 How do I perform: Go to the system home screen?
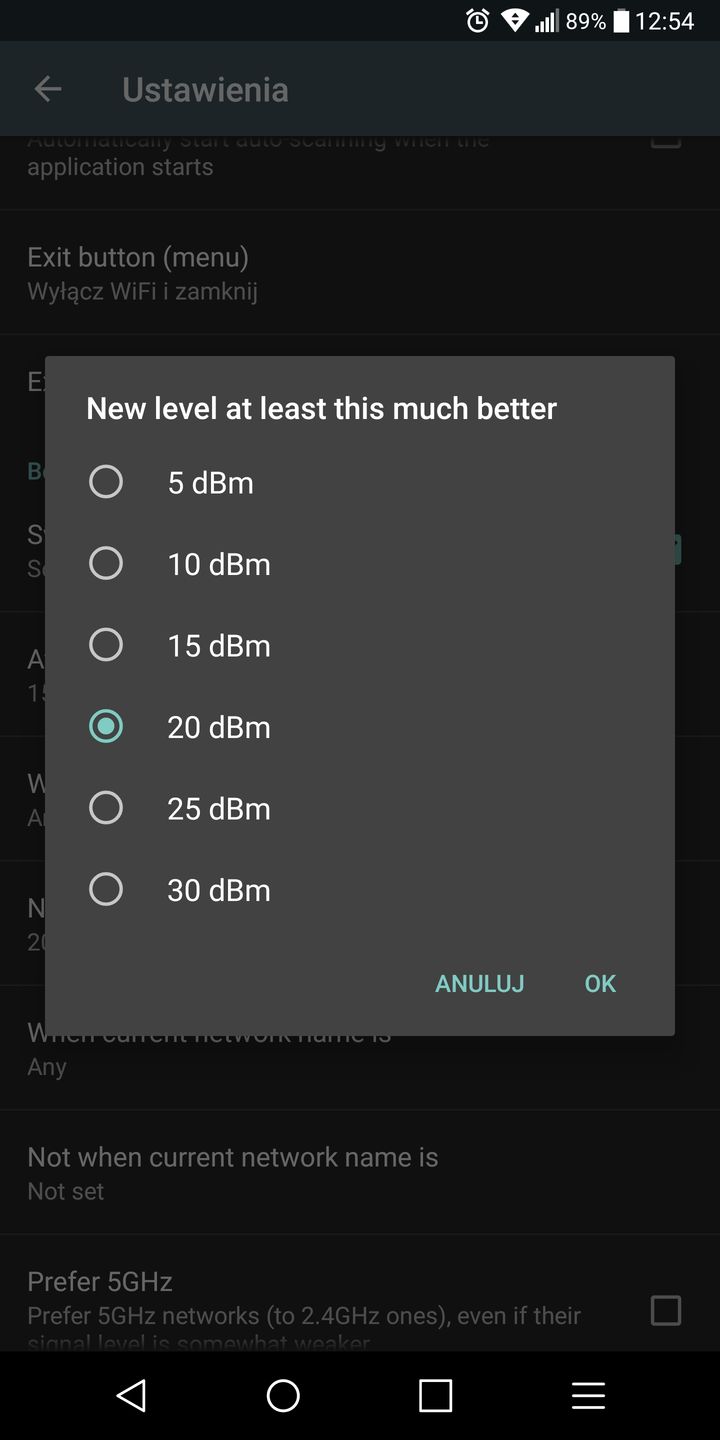(283, 1395)
